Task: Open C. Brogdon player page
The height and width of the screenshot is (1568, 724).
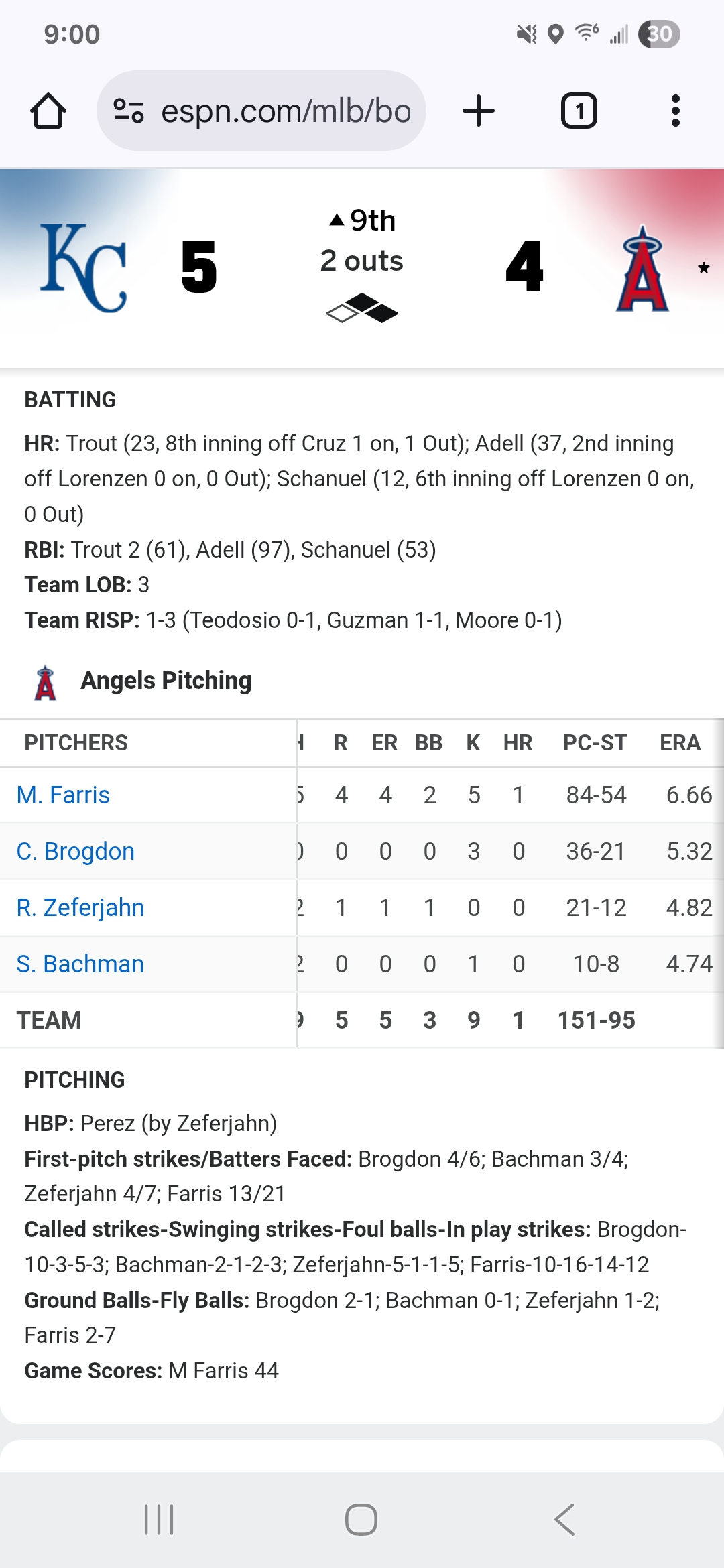Action: click(x=76, y=852)
